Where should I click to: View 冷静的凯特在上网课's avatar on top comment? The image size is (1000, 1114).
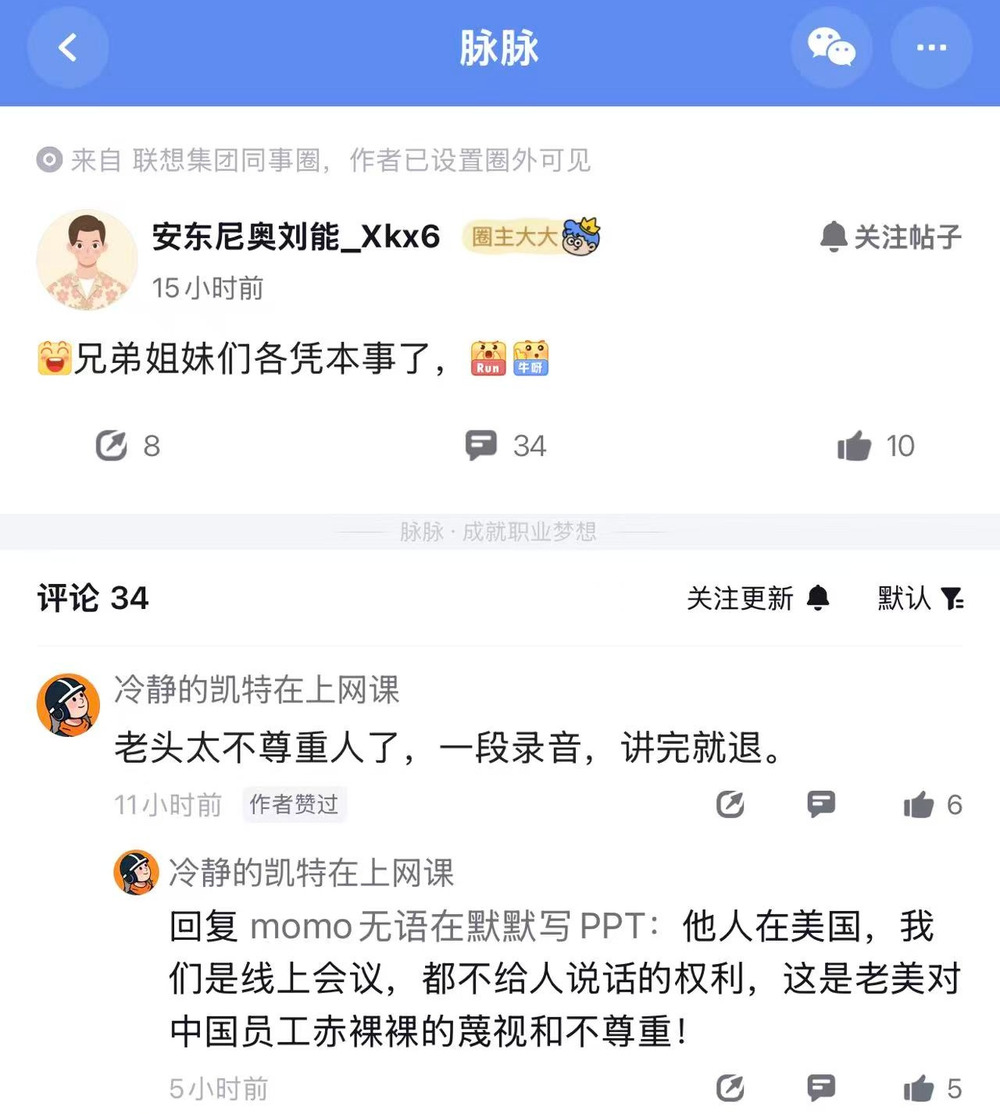point(68,704)
